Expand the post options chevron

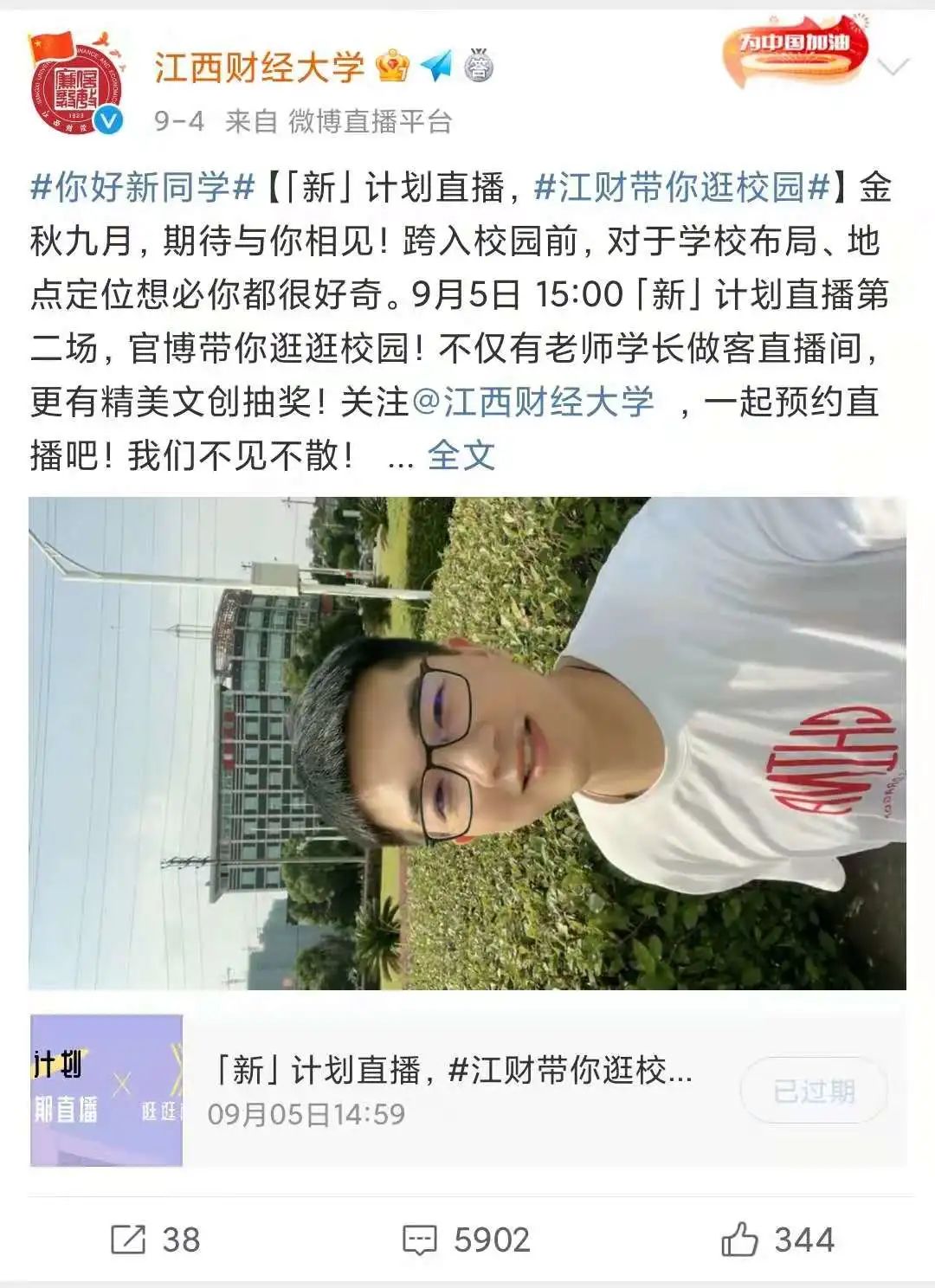coord(893,68)
